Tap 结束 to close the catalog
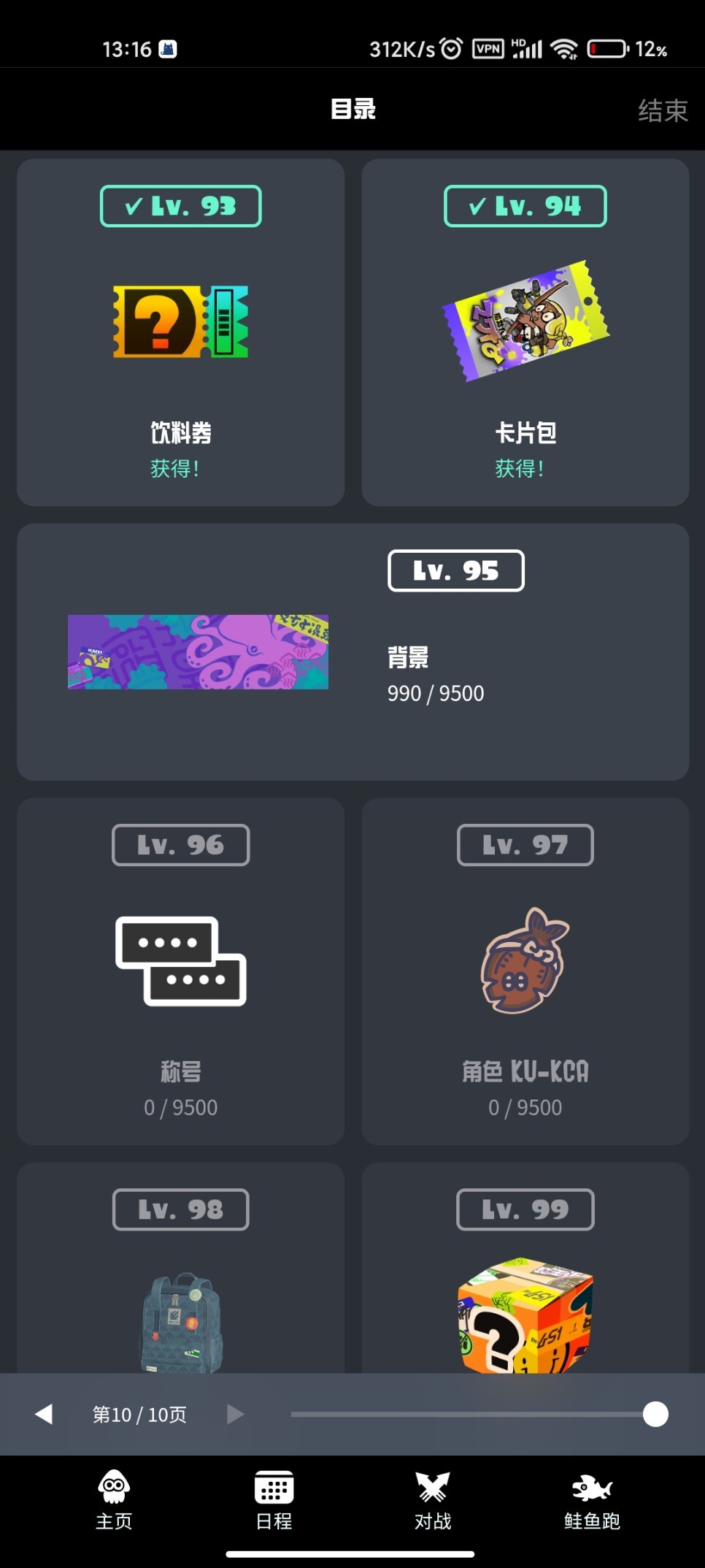Viewport: 705px width, 1568px height. tap(663, 111)
